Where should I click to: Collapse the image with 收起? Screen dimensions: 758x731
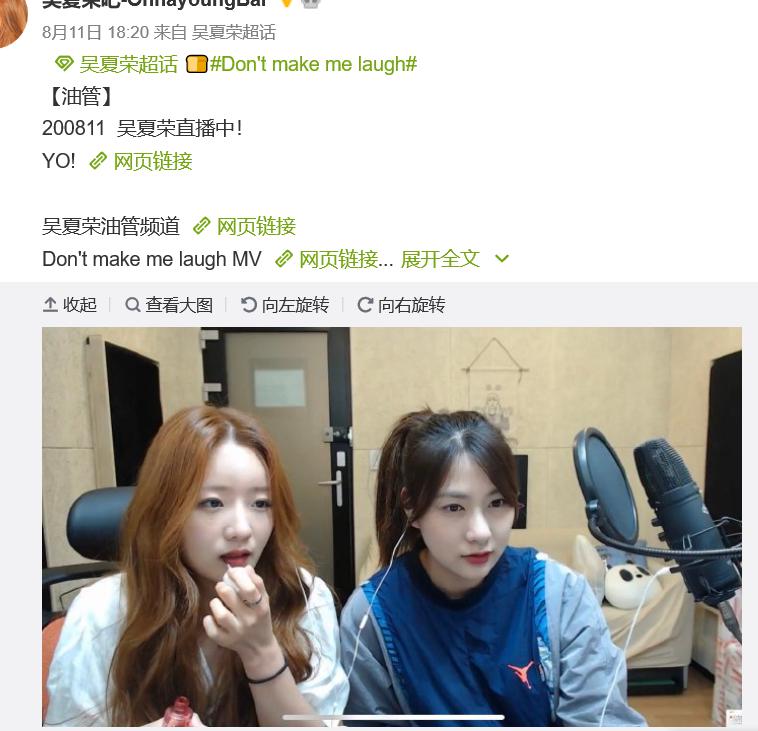tap(70, 305)
